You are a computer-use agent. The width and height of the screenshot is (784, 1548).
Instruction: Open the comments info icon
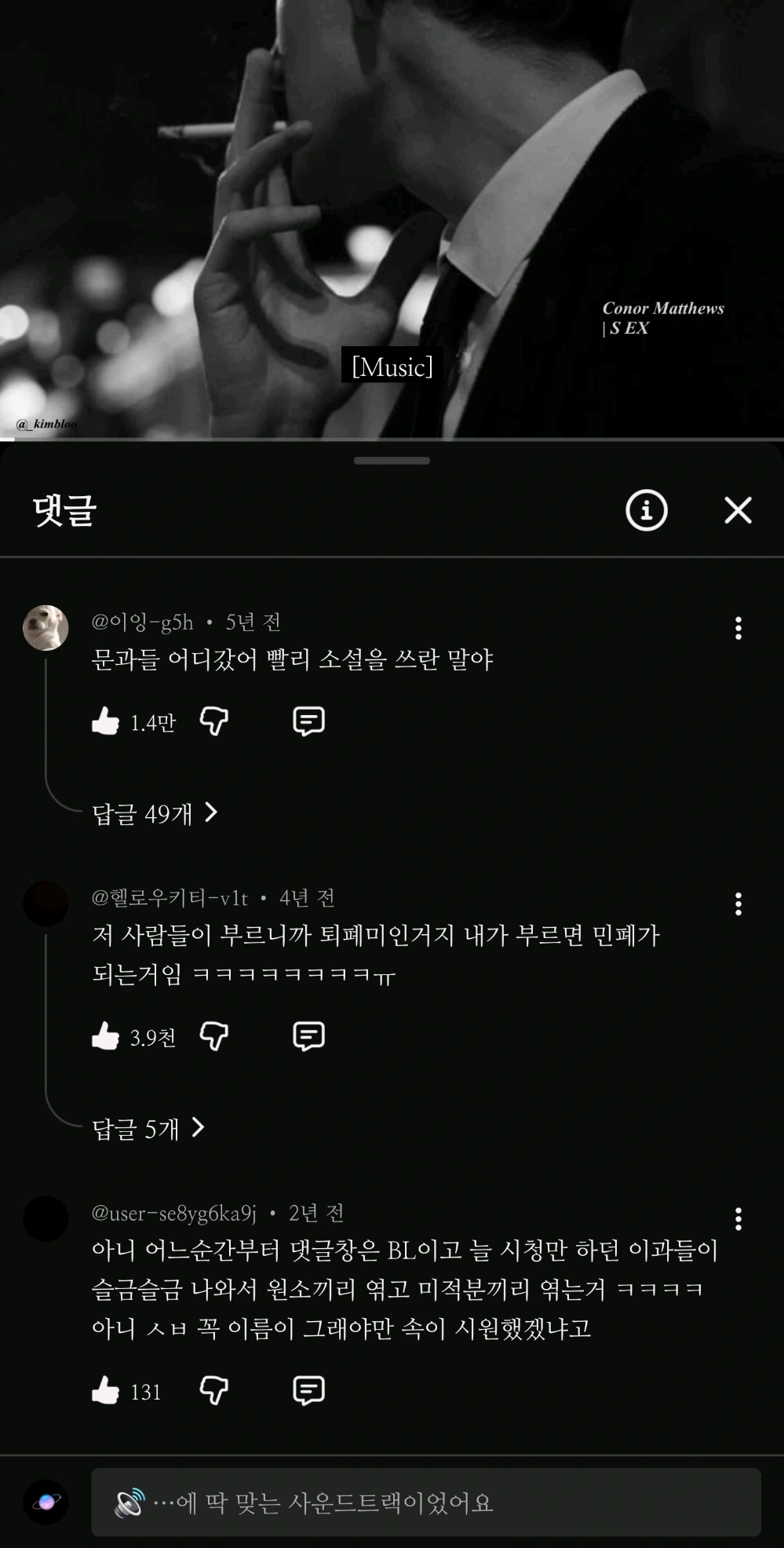point(646,510)
